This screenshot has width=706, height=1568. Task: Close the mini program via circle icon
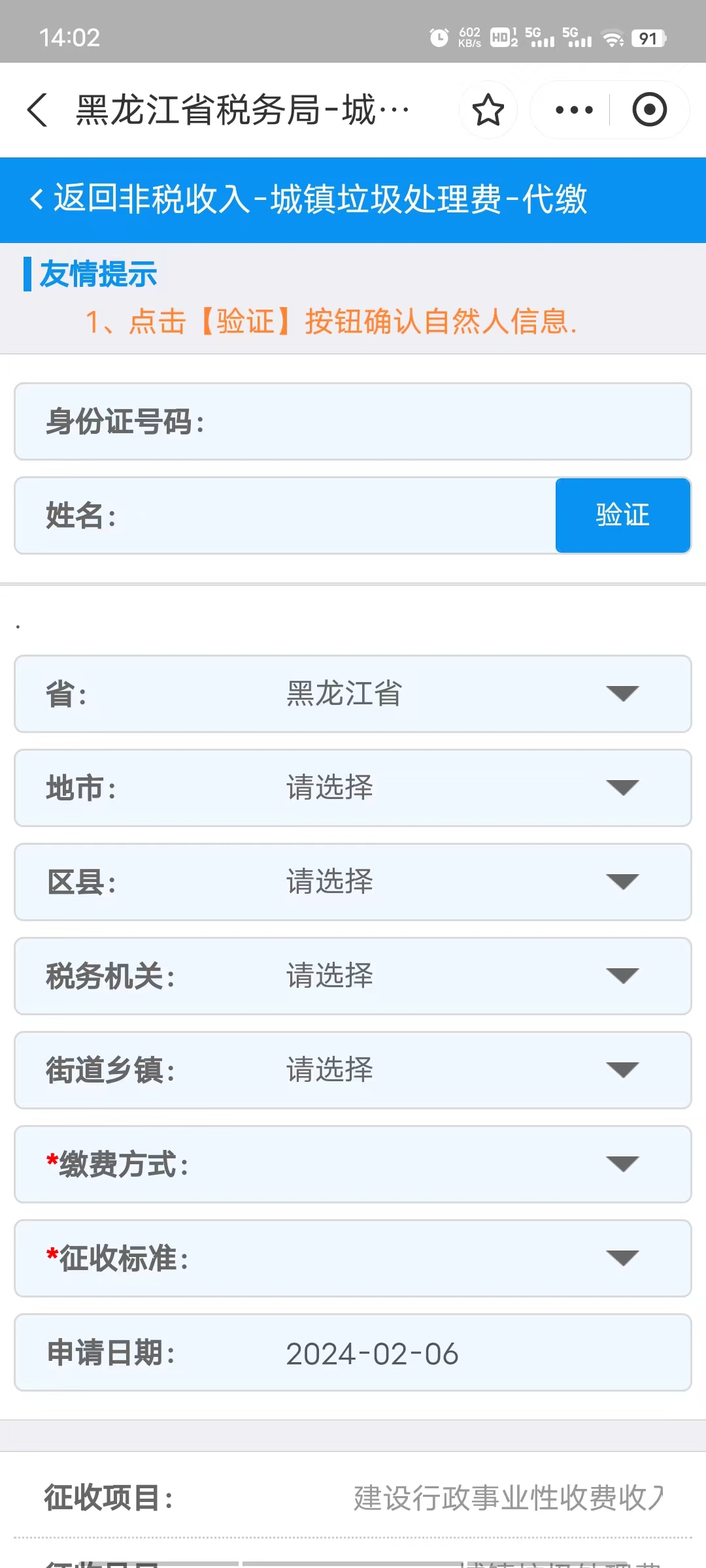tap(649, 110)
